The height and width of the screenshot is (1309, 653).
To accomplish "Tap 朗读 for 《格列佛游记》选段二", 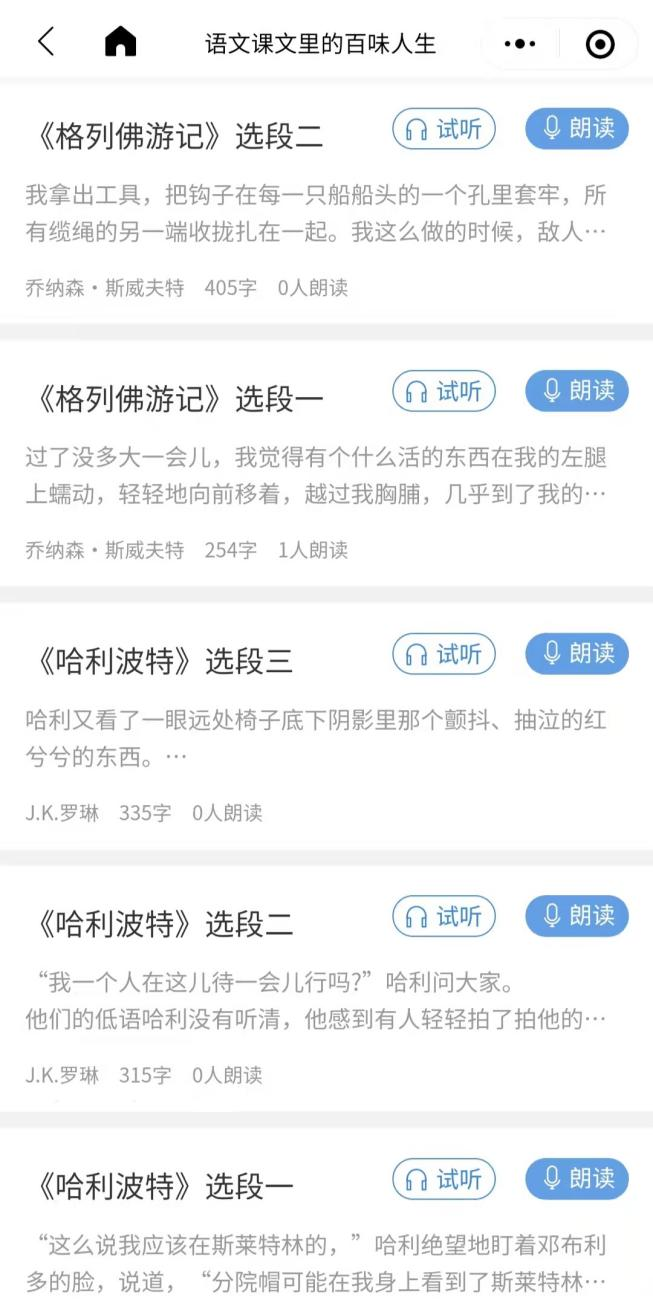I will pyautogui.click(x=577, y=129).
